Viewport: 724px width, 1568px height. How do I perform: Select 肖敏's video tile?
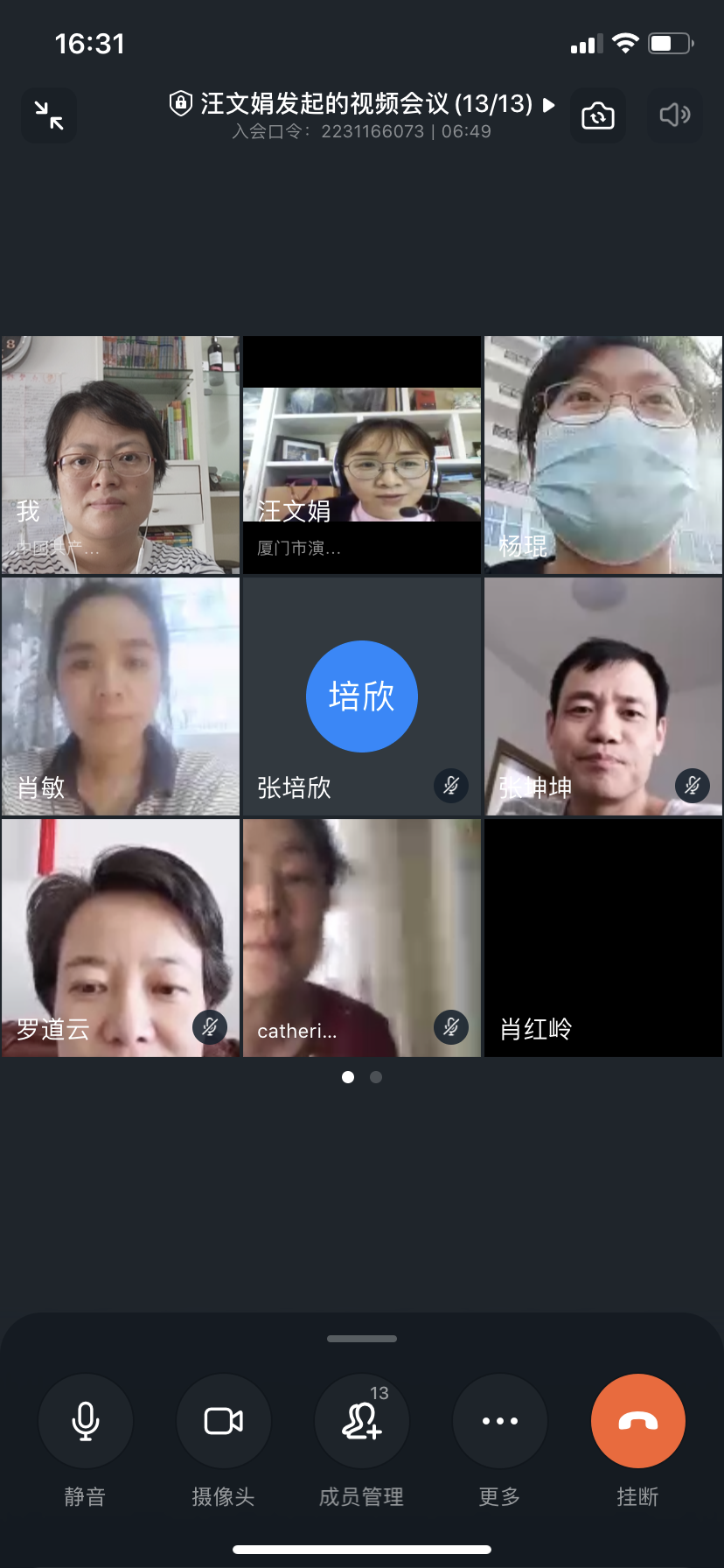[x=121, y=696]
